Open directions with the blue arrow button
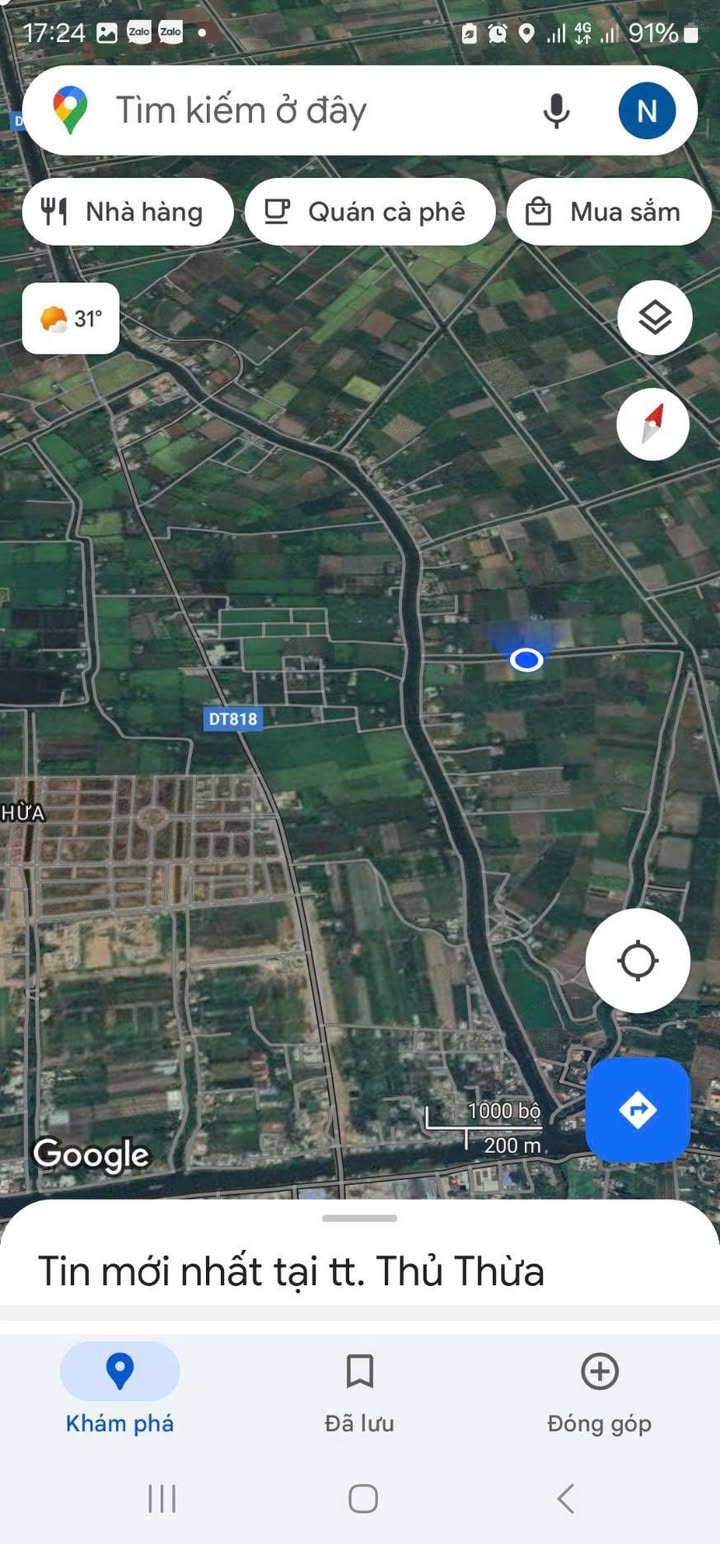The height and width of the screenshot is (1544, 720). (638, 1109)
